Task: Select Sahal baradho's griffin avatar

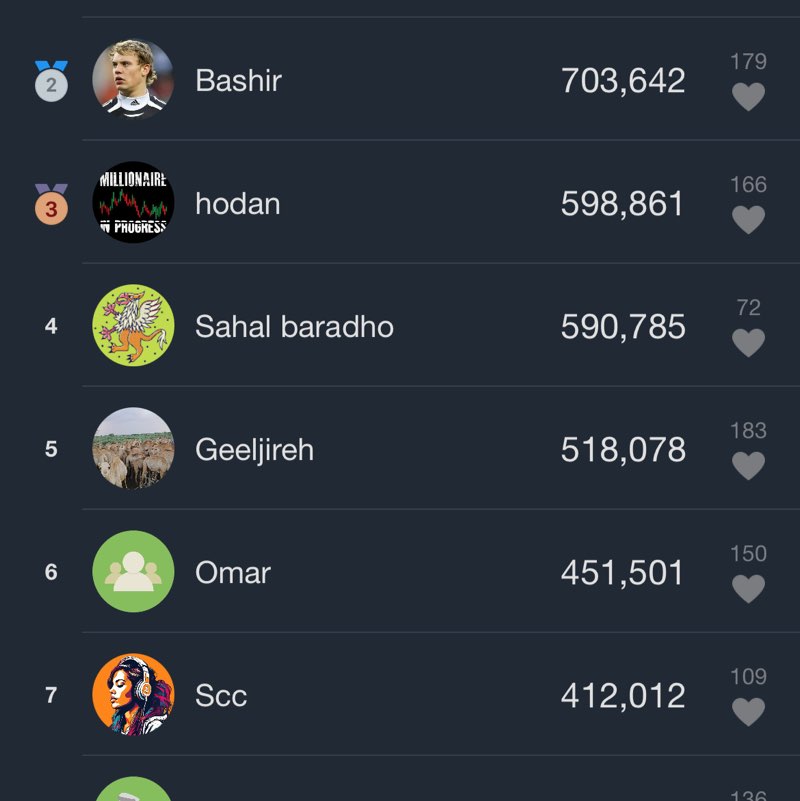Action: 132,326
